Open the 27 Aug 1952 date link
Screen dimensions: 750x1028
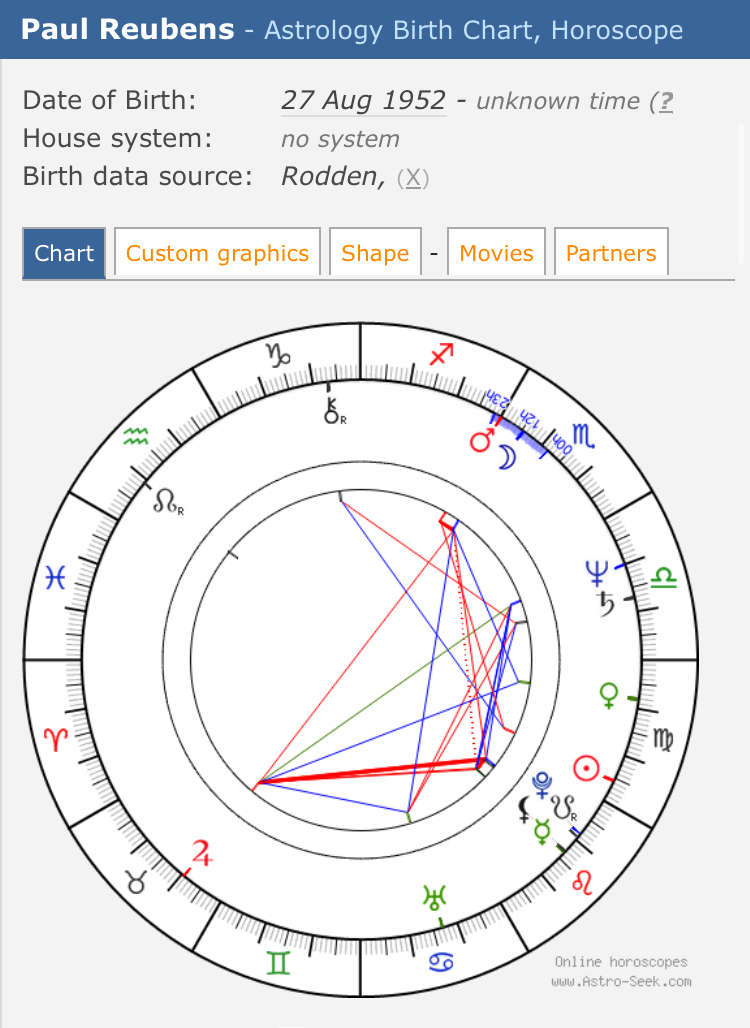[x=363, y=101]
